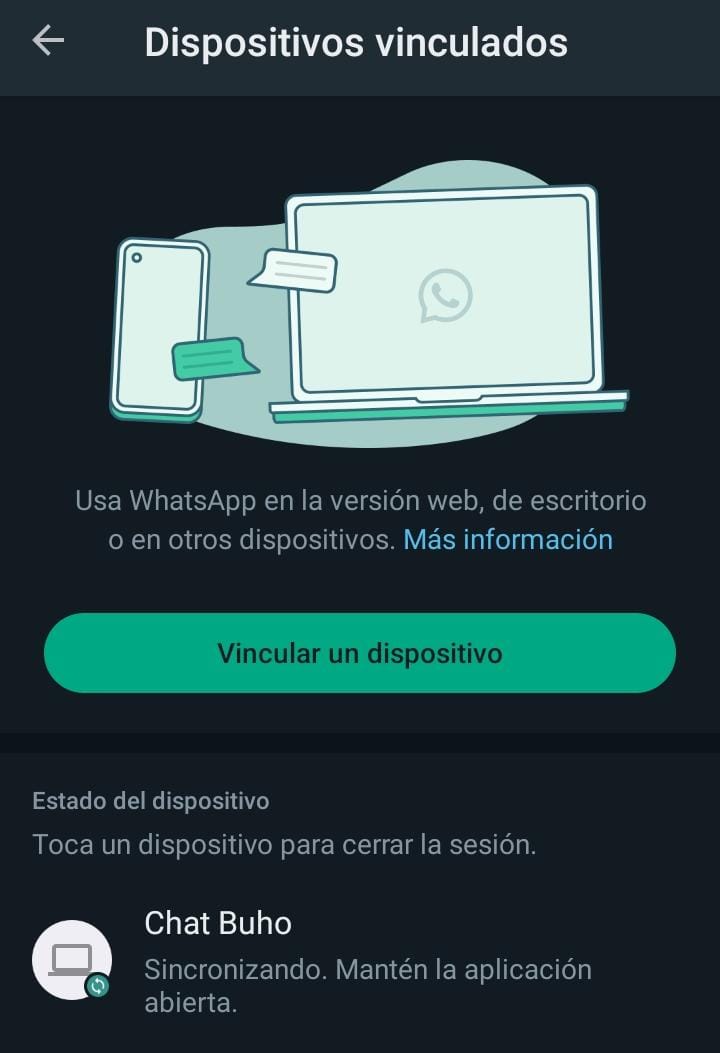Image resolution: width=720 pixels, height=1053 pixels.
Task: Tap the Dispositivos vinculados title
Action: coord(356,42)
